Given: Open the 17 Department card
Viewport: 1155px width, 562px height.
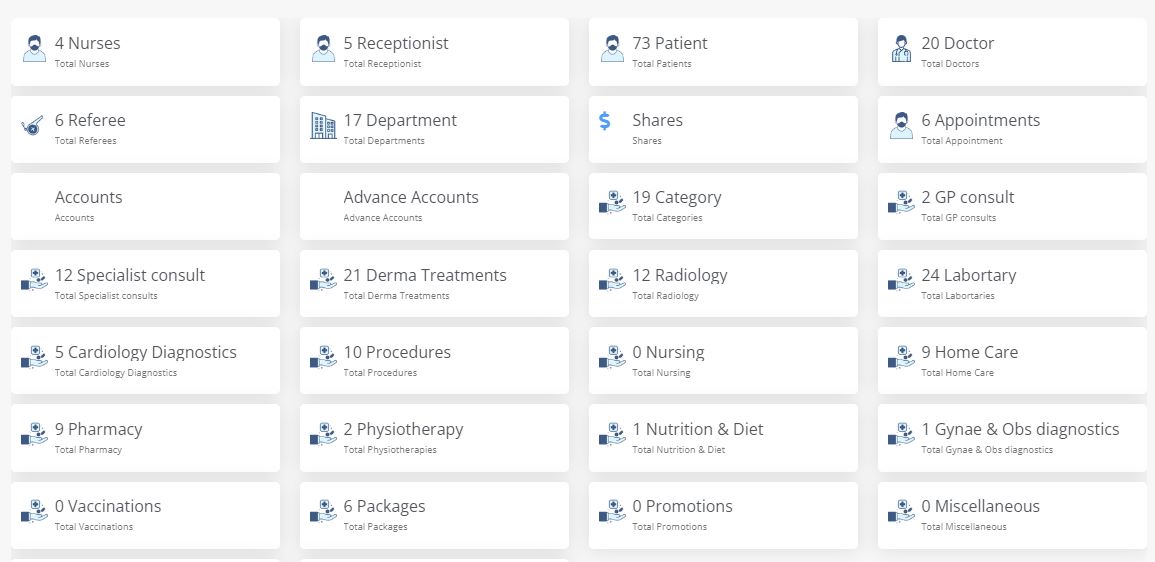Looking at the screenshot, I should (x=434, y=129).
